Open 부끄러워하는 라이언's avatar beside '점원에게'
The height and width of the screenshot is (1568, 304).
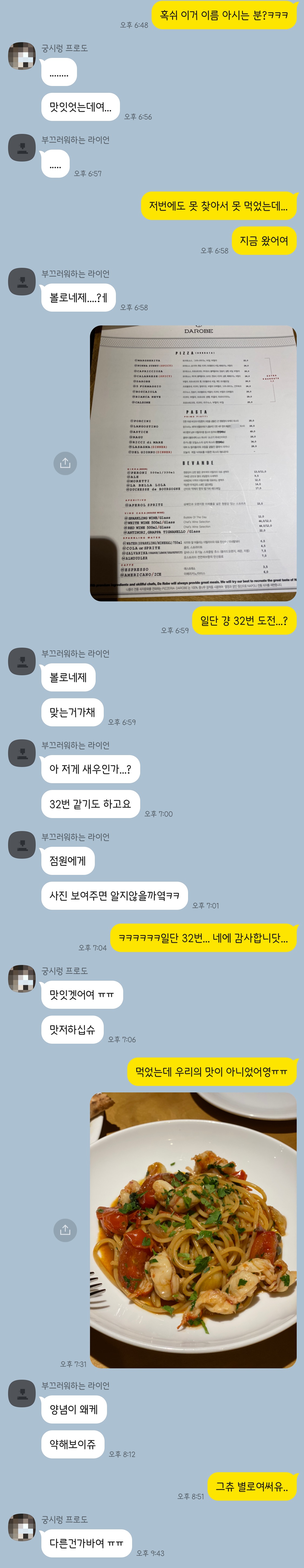click(22, 845)
